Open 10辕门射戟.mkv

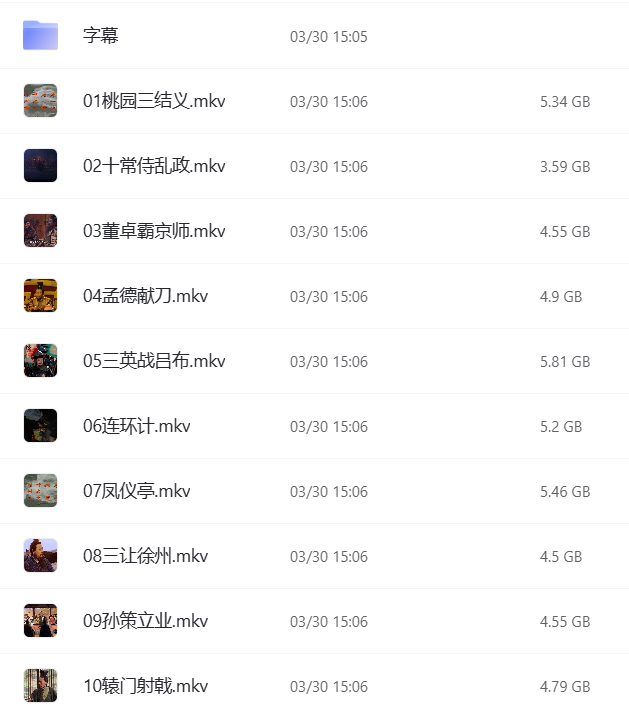(145, 686)
